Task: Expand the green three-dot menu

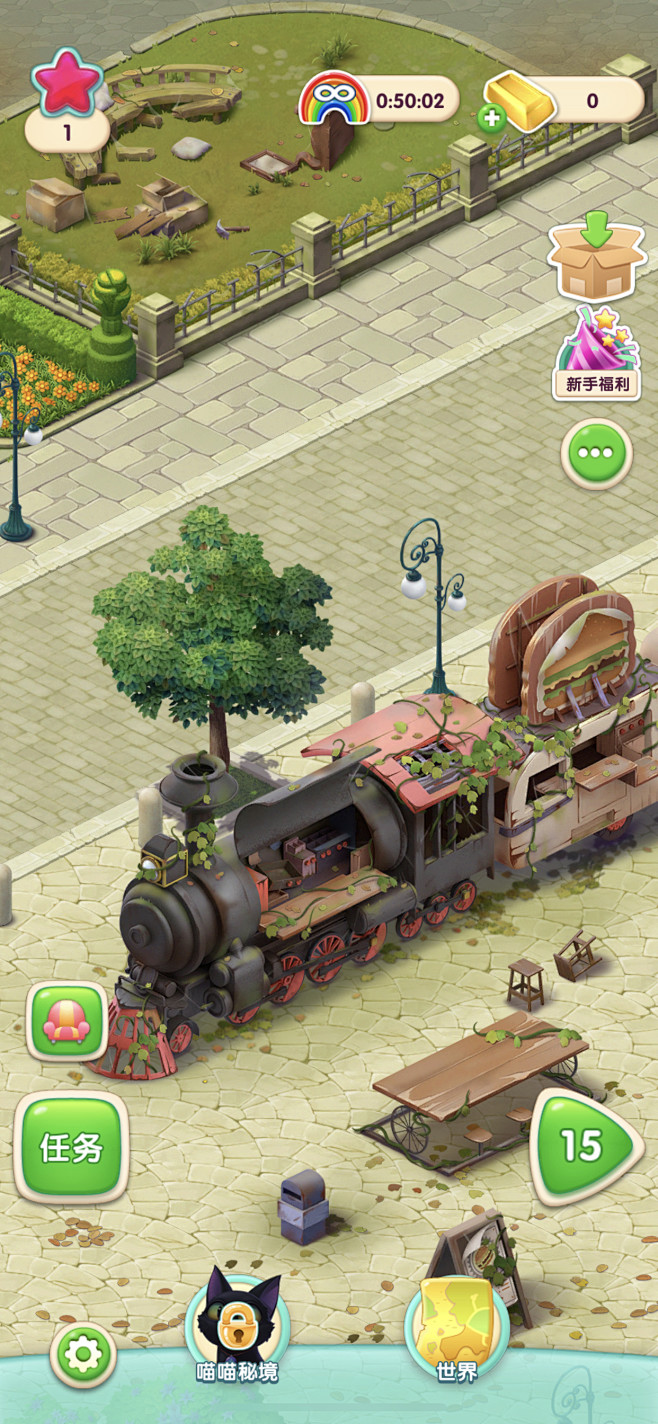Action: click(x=597, y=453)
